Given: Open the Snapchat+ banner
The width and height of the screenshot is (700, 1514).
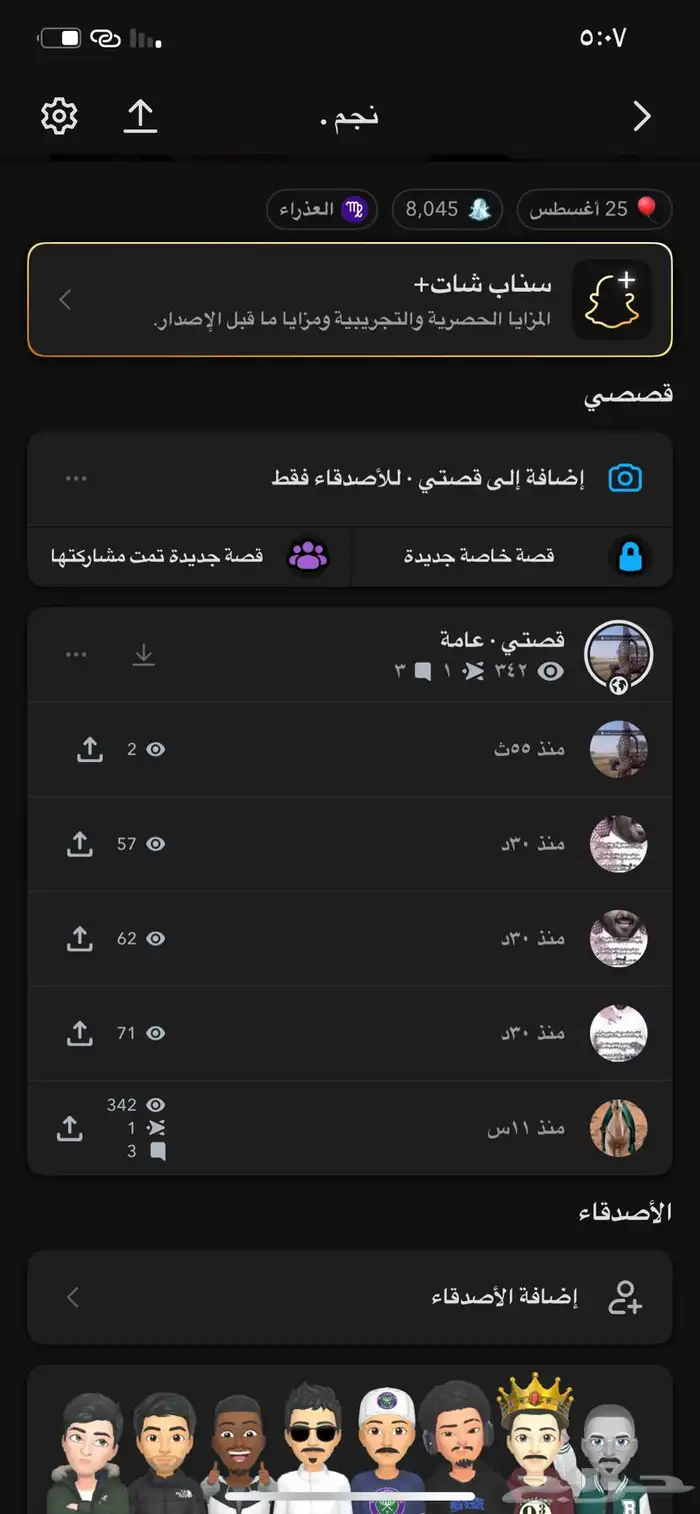Looking at the screenshot, I should click(350, 299).
